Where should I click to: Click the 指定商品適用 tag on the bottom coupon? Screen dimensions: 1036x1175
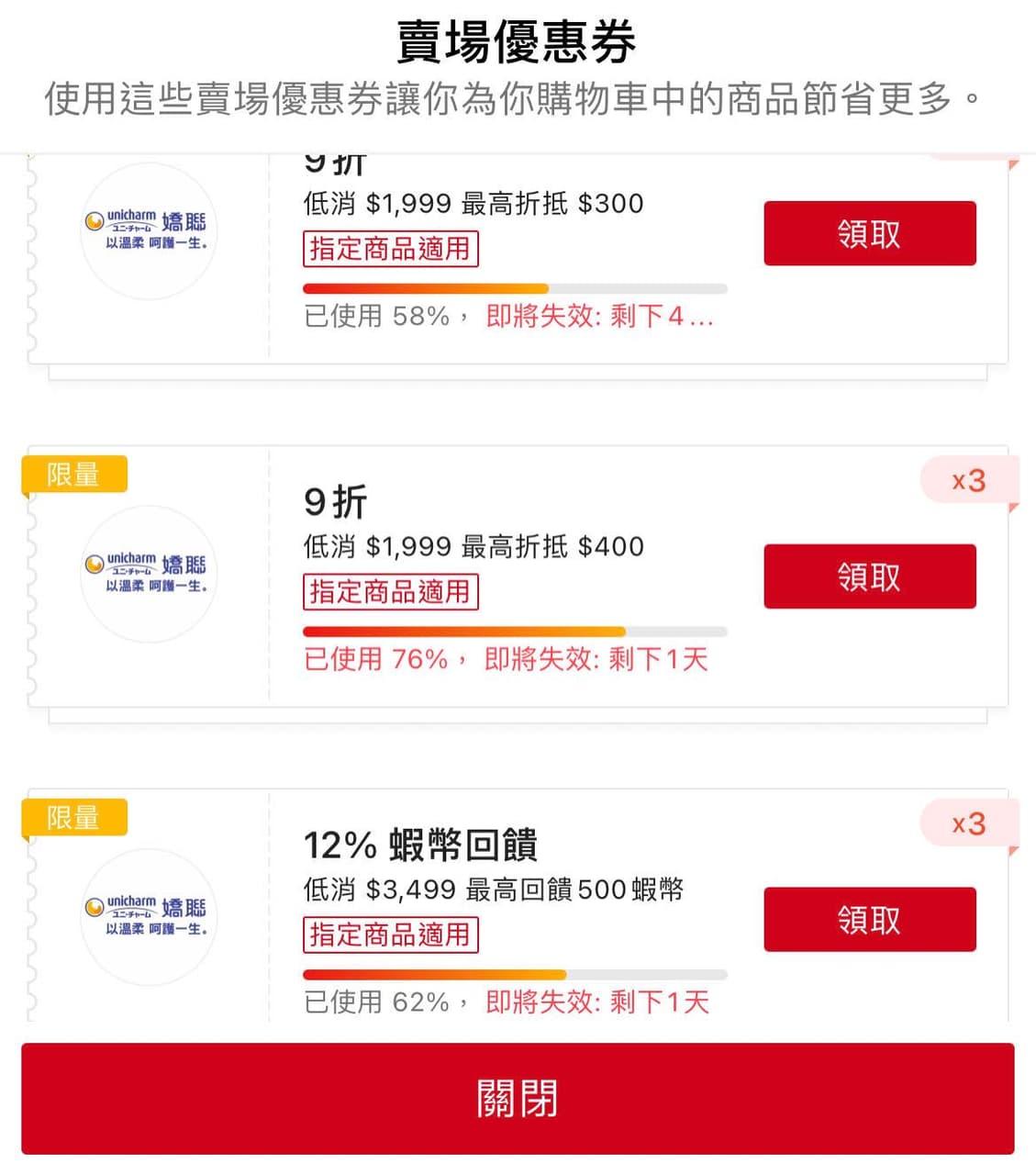coord(390,935)
